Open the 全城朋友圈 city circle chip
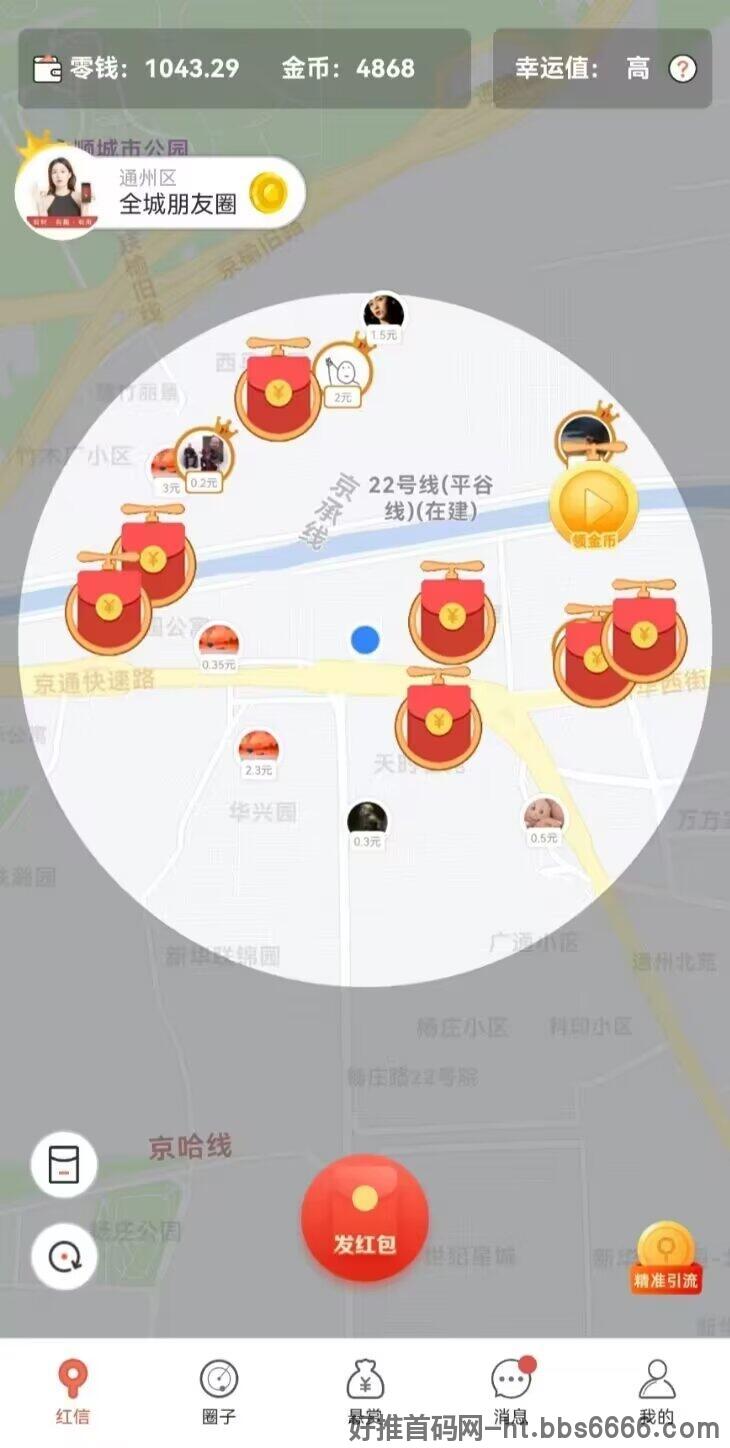The width and height of the screenshot is (730, 1448). click(x=160, y=193)
